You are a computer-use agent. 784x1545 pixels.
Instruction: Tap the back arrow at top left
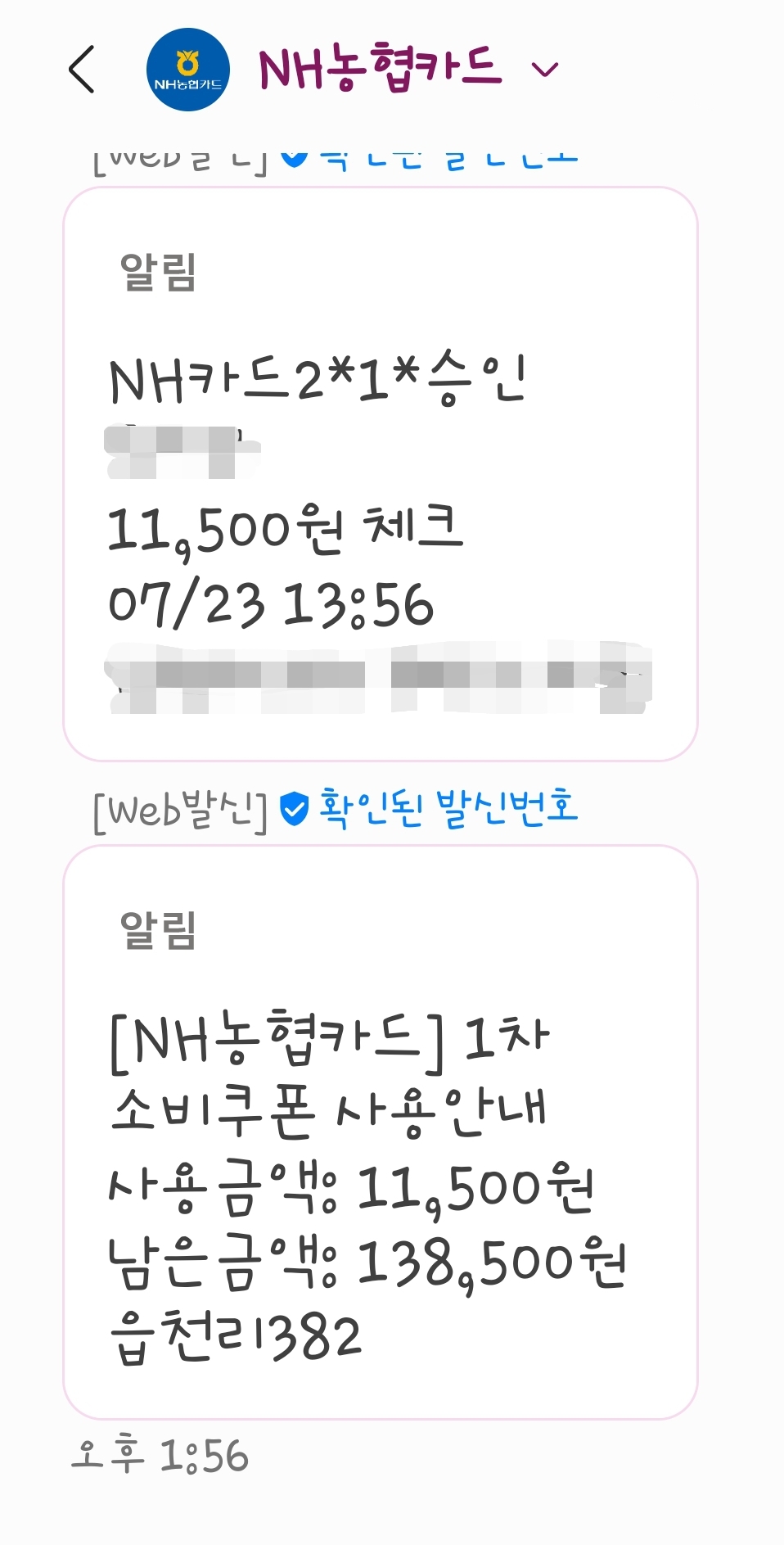[79, 70]
